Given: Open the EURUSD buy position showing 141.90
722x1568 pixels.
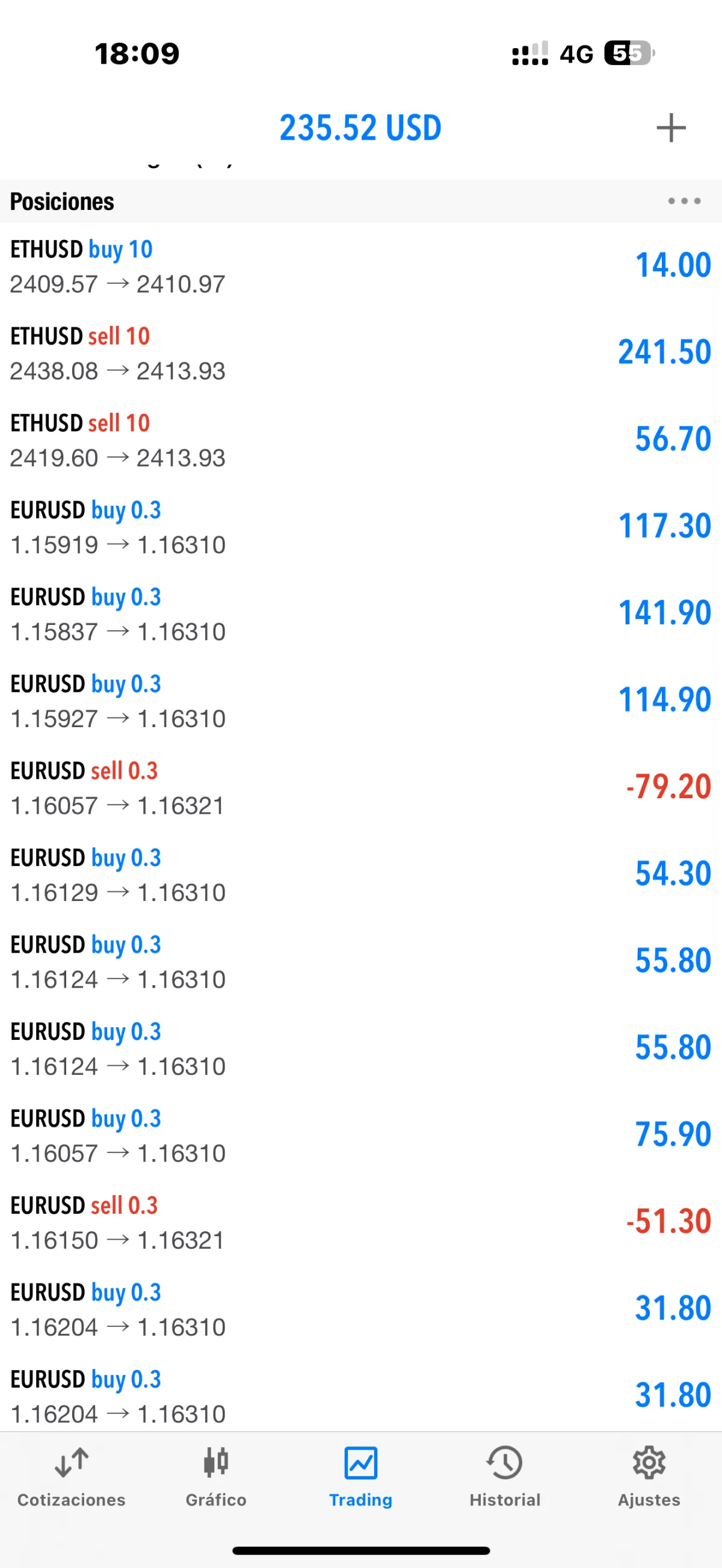Looking at the screenshot, I should (361, 614).
